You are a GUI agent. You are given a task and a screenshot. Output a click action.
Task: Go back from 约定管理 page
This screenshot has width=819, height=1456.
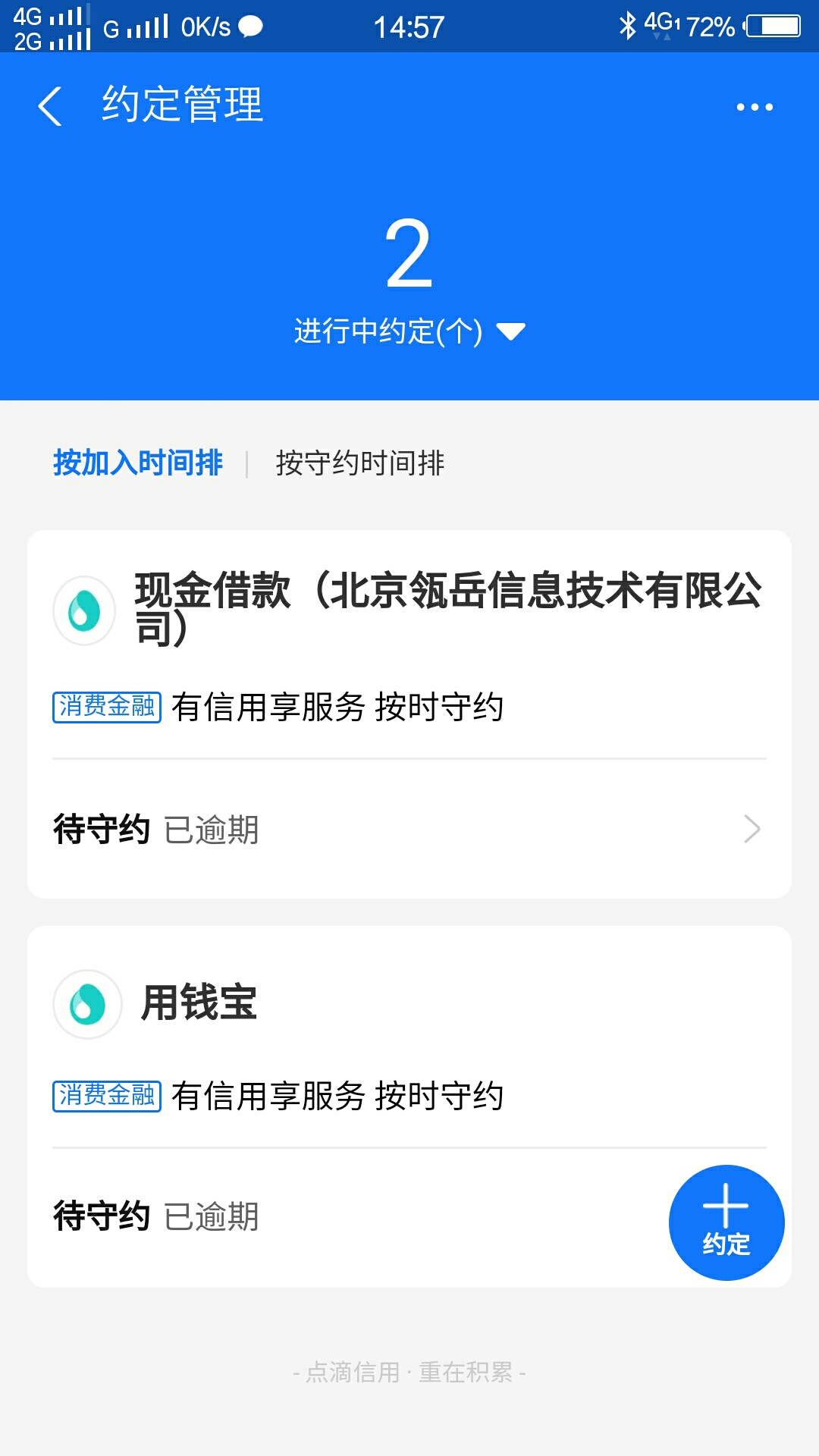[x=50, y=106]
